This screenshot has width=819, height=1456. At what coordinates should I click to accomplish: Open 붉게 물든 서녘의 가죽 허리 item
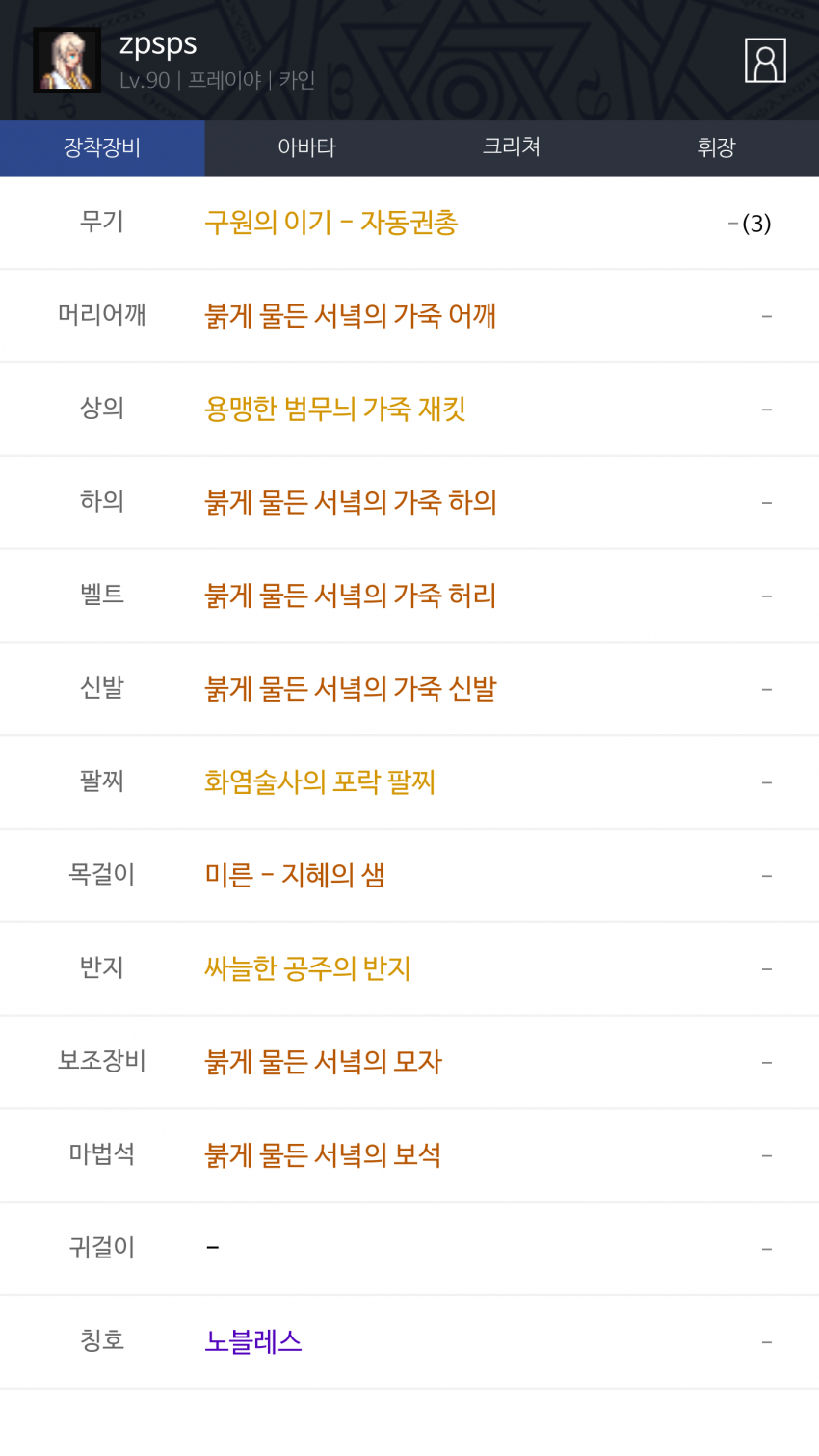tap(350, 596)
